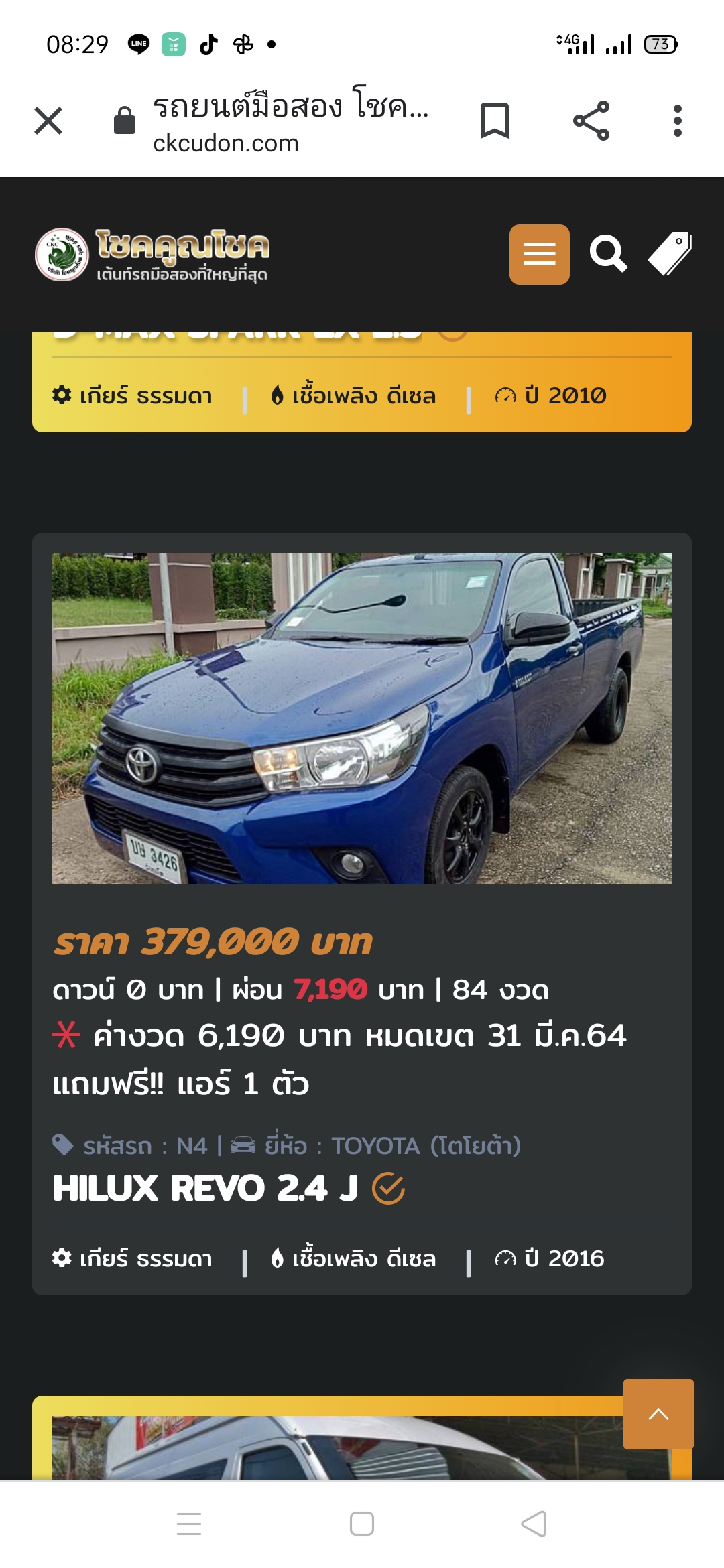Open the browser overflow menu

(x=677, y=121)
